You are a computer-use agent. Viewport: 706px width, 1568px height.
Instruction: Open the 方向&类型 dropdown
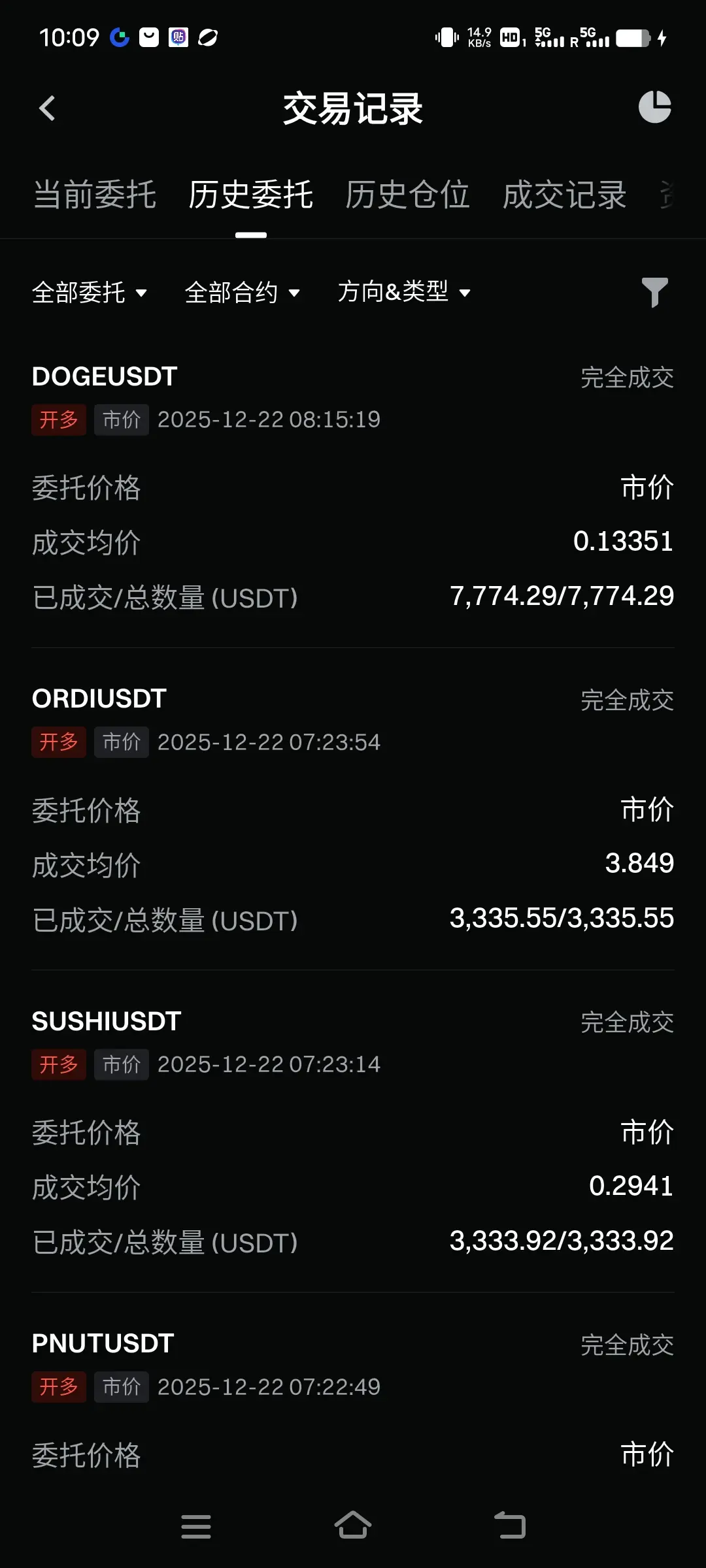pyautogui.click(x=404, y=292)
